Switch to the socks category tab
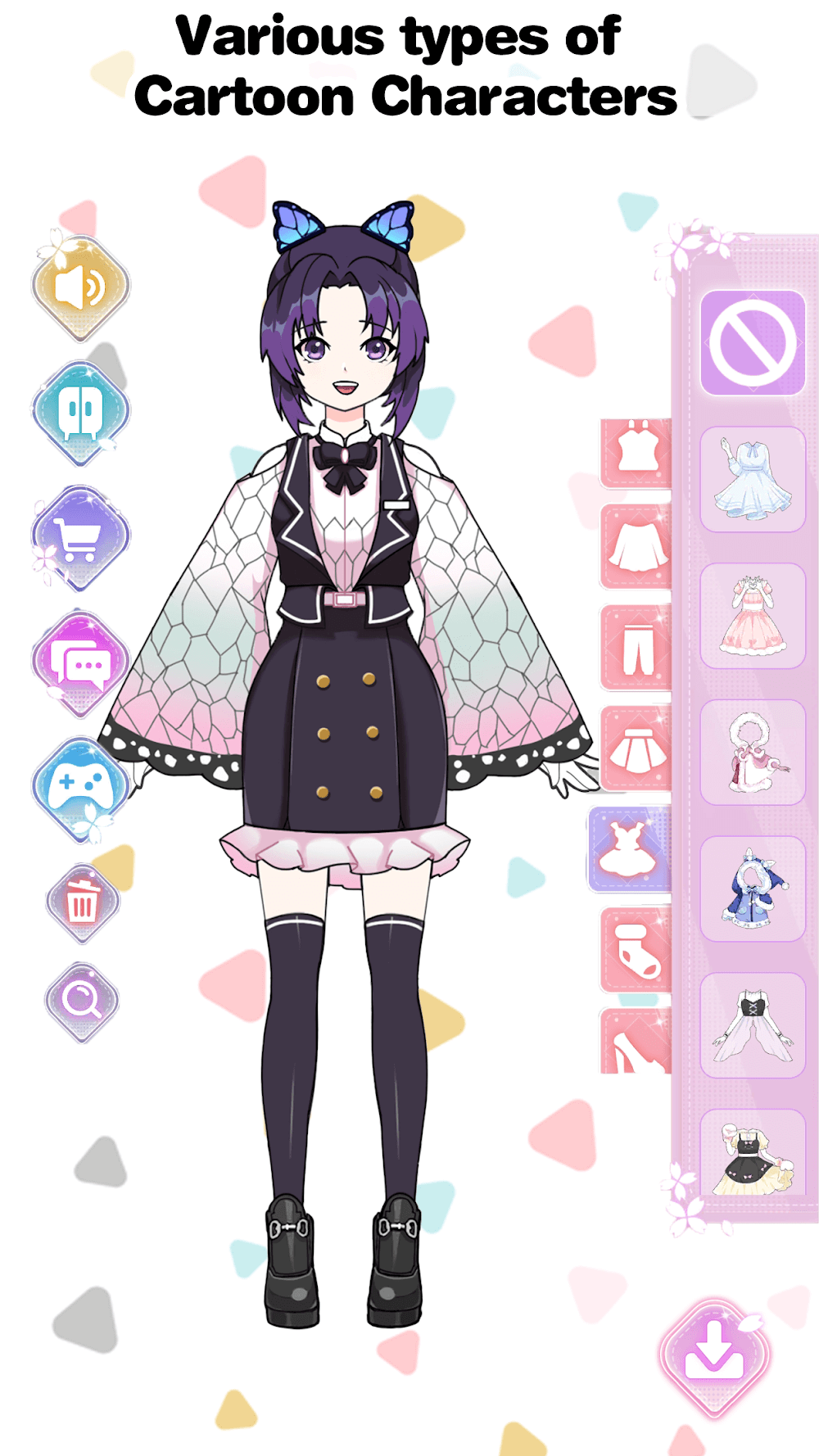Viewport: 819px width, 1456px height. 636,950
